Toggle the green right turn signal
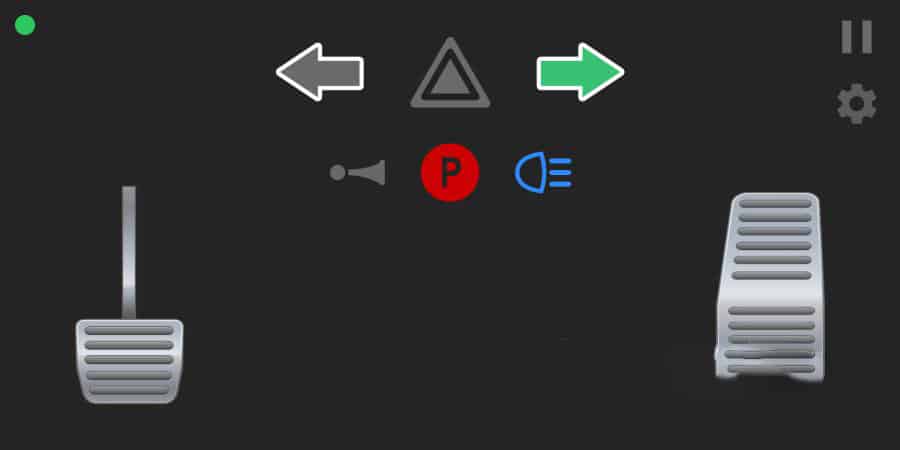 [x=580, y=72]
